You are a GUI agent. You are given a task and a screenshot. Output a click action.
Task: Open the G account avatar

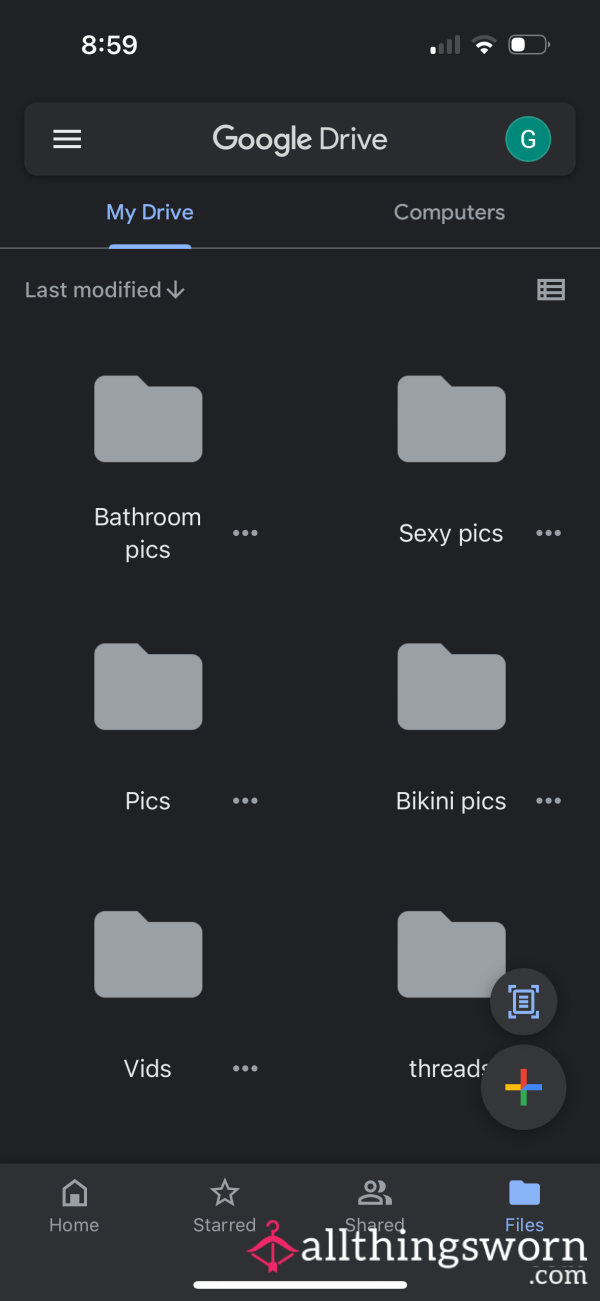coord(528,140)
